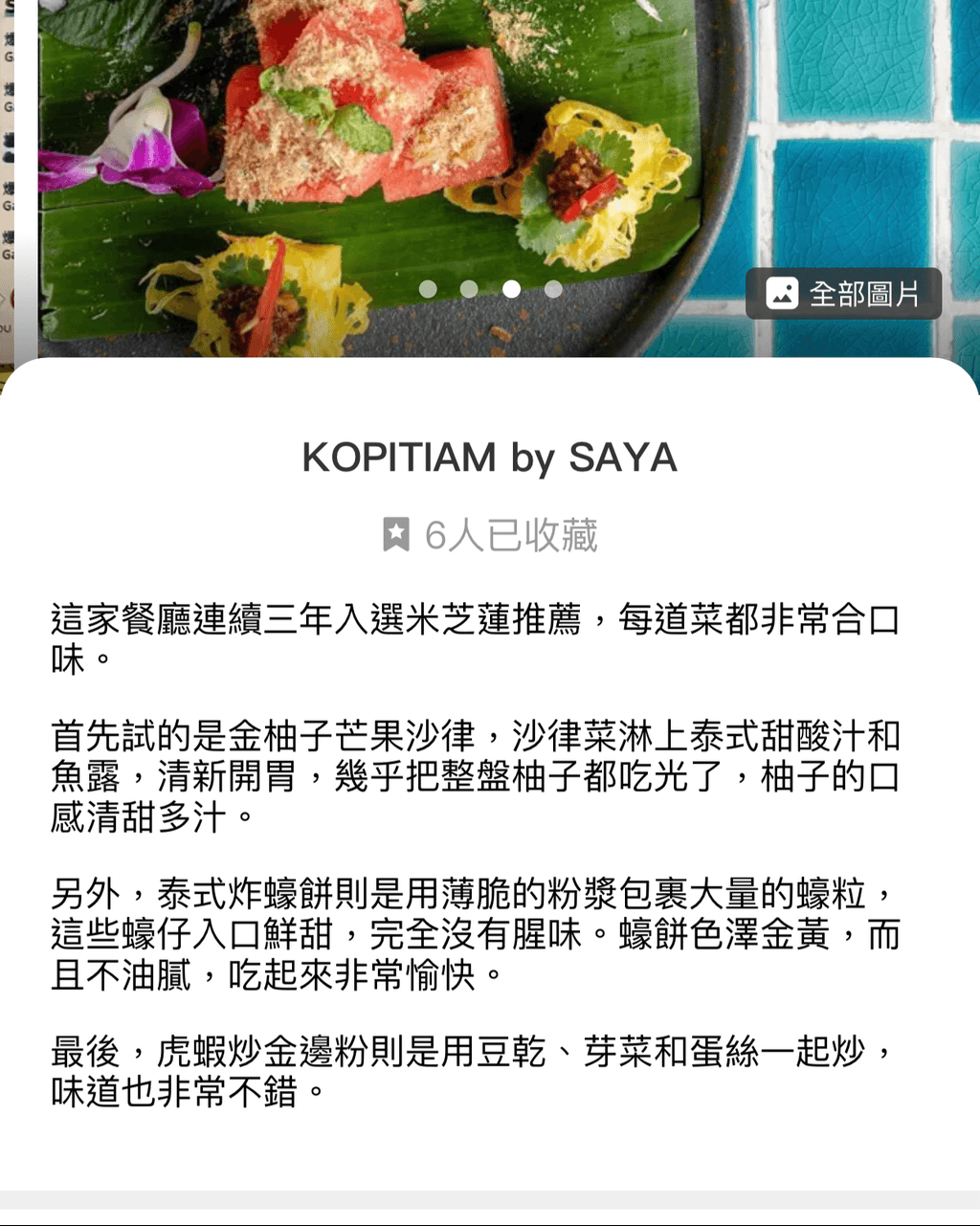This screenshot has height=1226, width=980.
Task: Open the 全部圖片 all-photos gallery
Action: click(843, 294)
